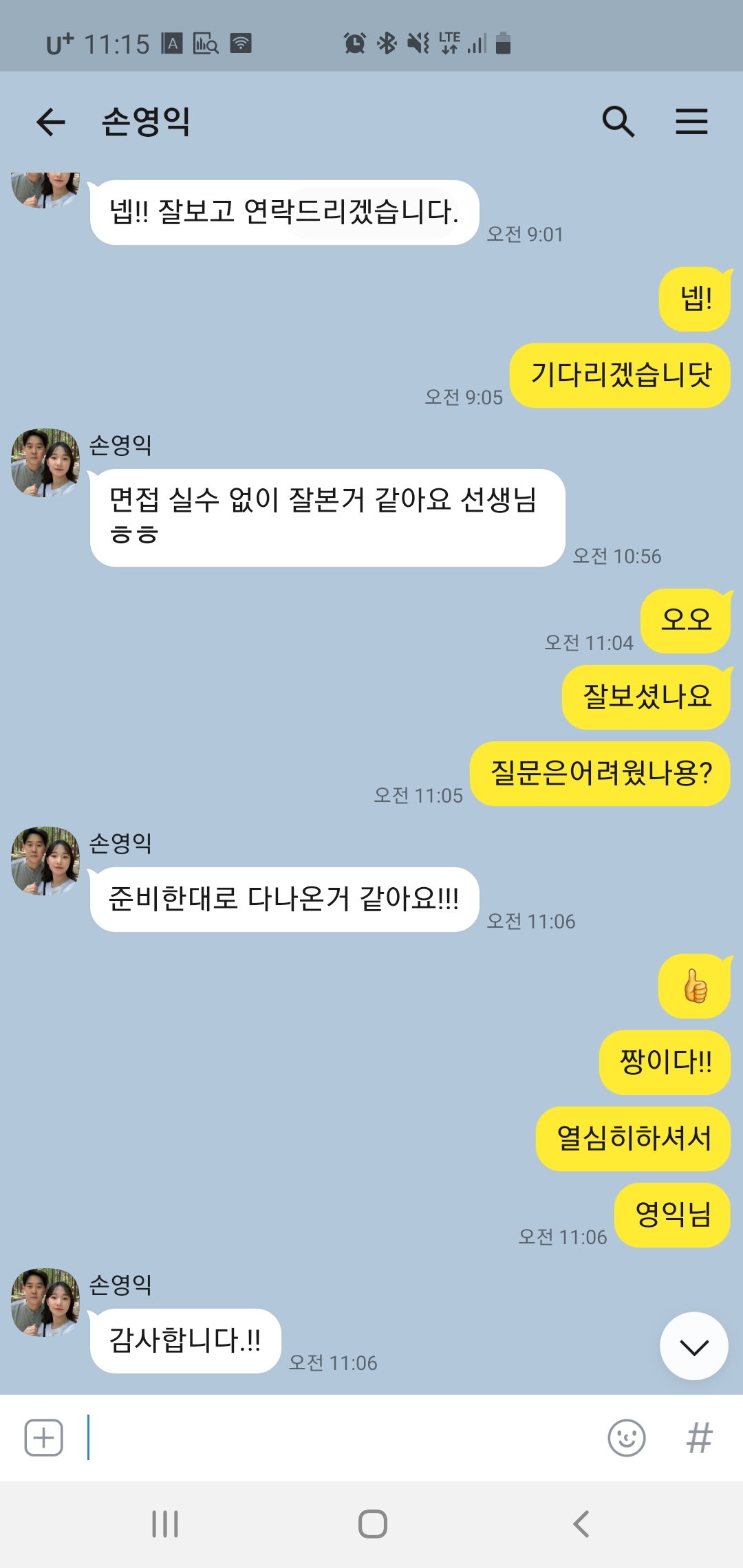Open the chat search icon
Image resolution: width=743 pixels, height=1568 pixels.
coord(618,120)
